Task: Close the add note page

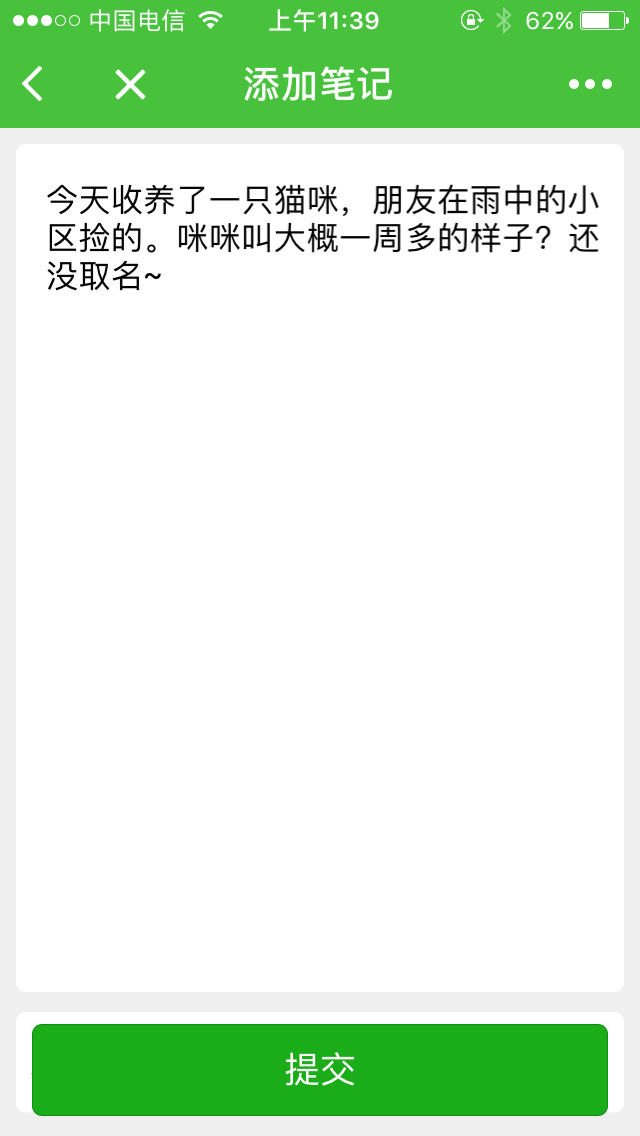Action: pyautogui.click(x=130, y=85)
